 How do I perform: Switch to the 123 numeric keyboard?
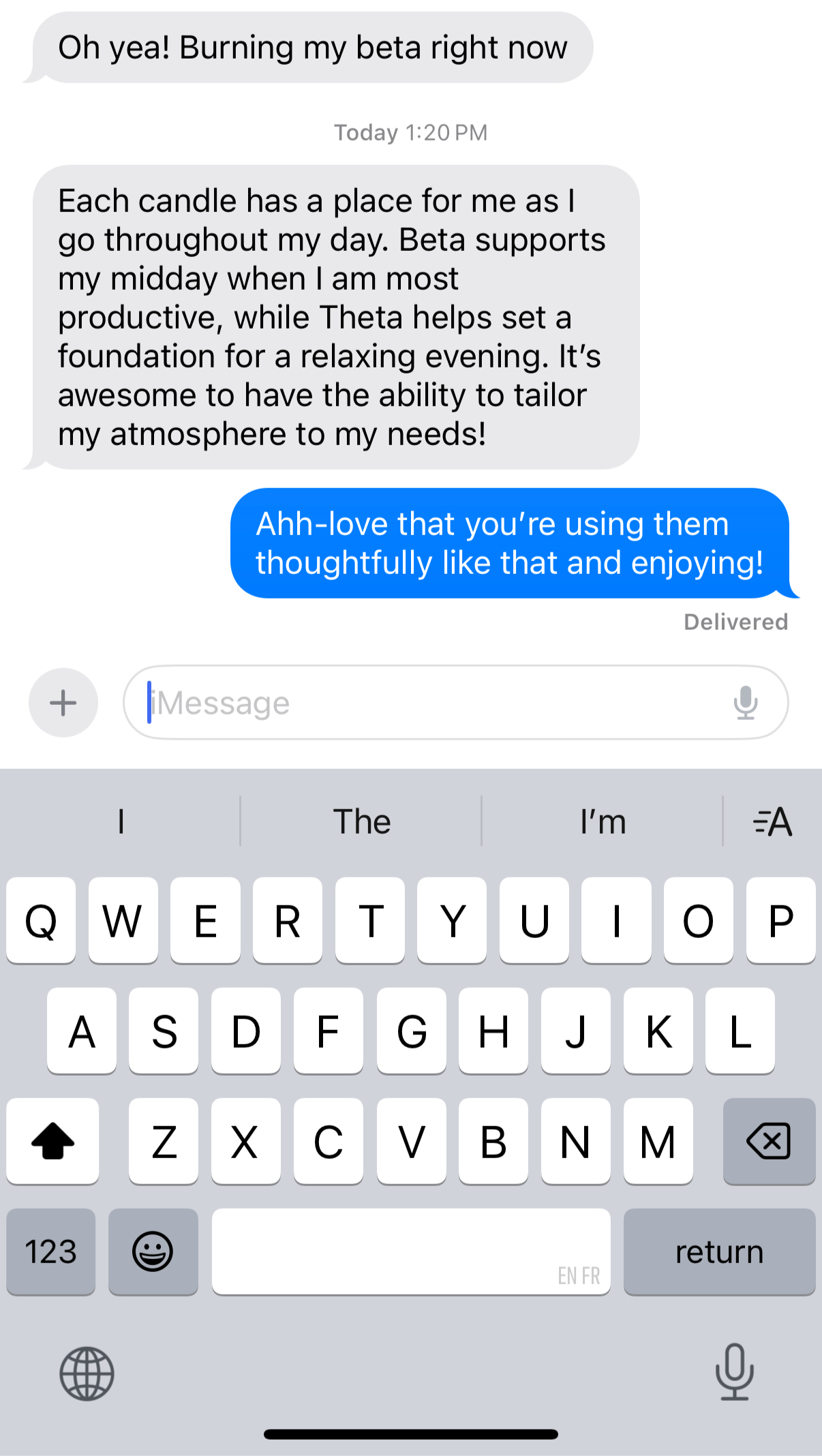click(51, 1252)
